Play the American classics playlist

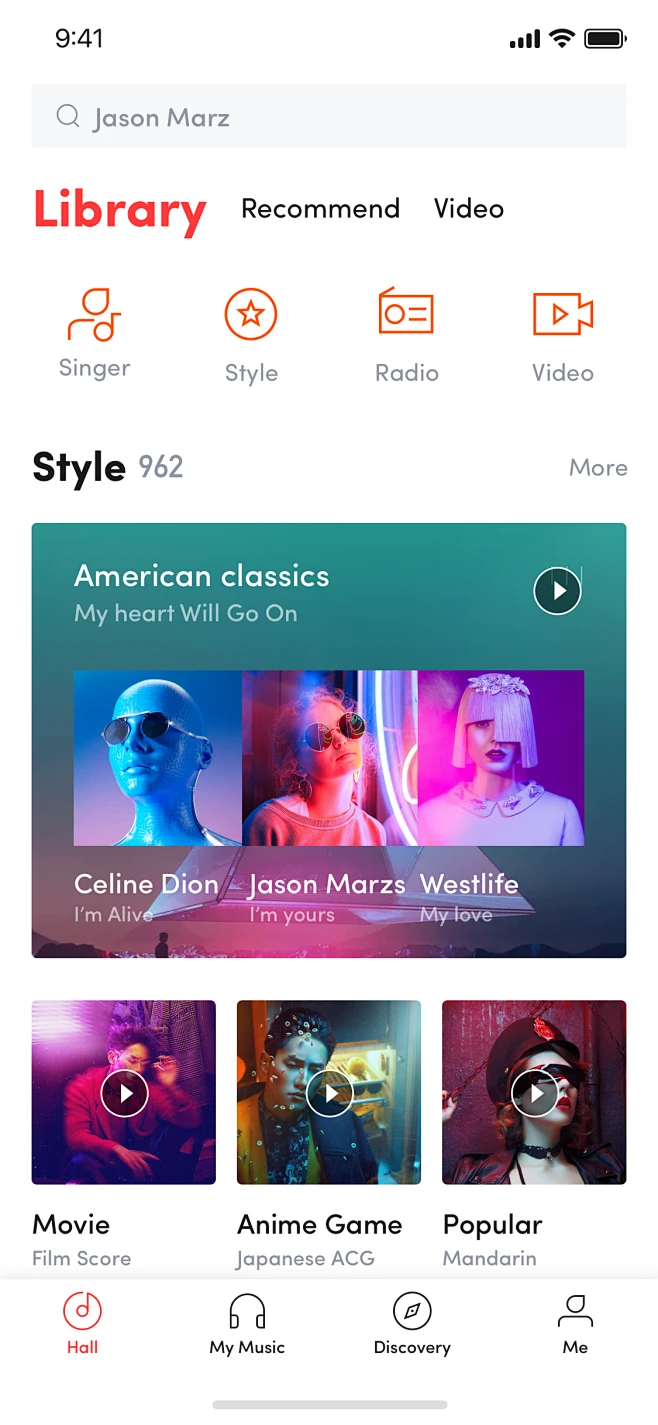click(x=557, y=591)
